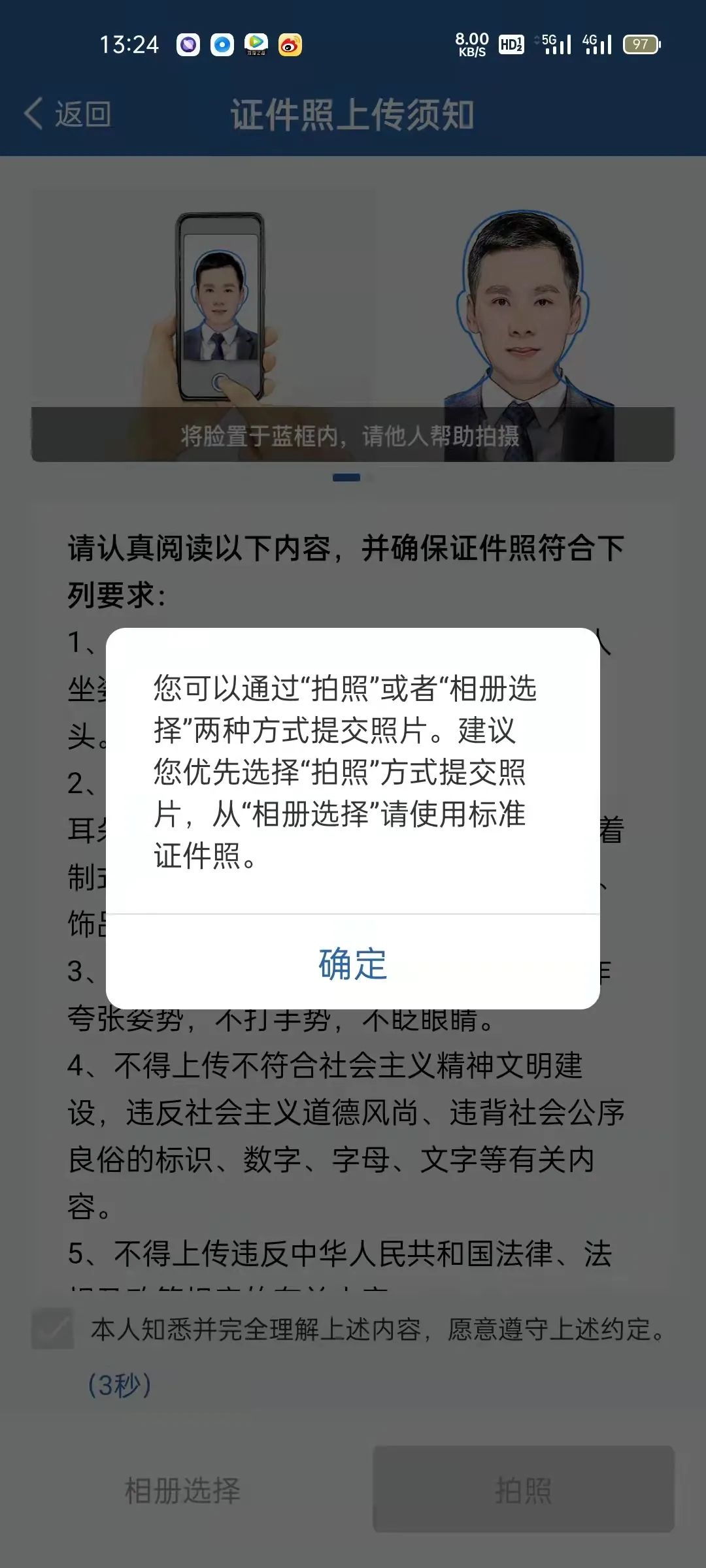Confirm the dialog with 确定
The width and height of the screenshot is (706, 1568).
[353, 964]
